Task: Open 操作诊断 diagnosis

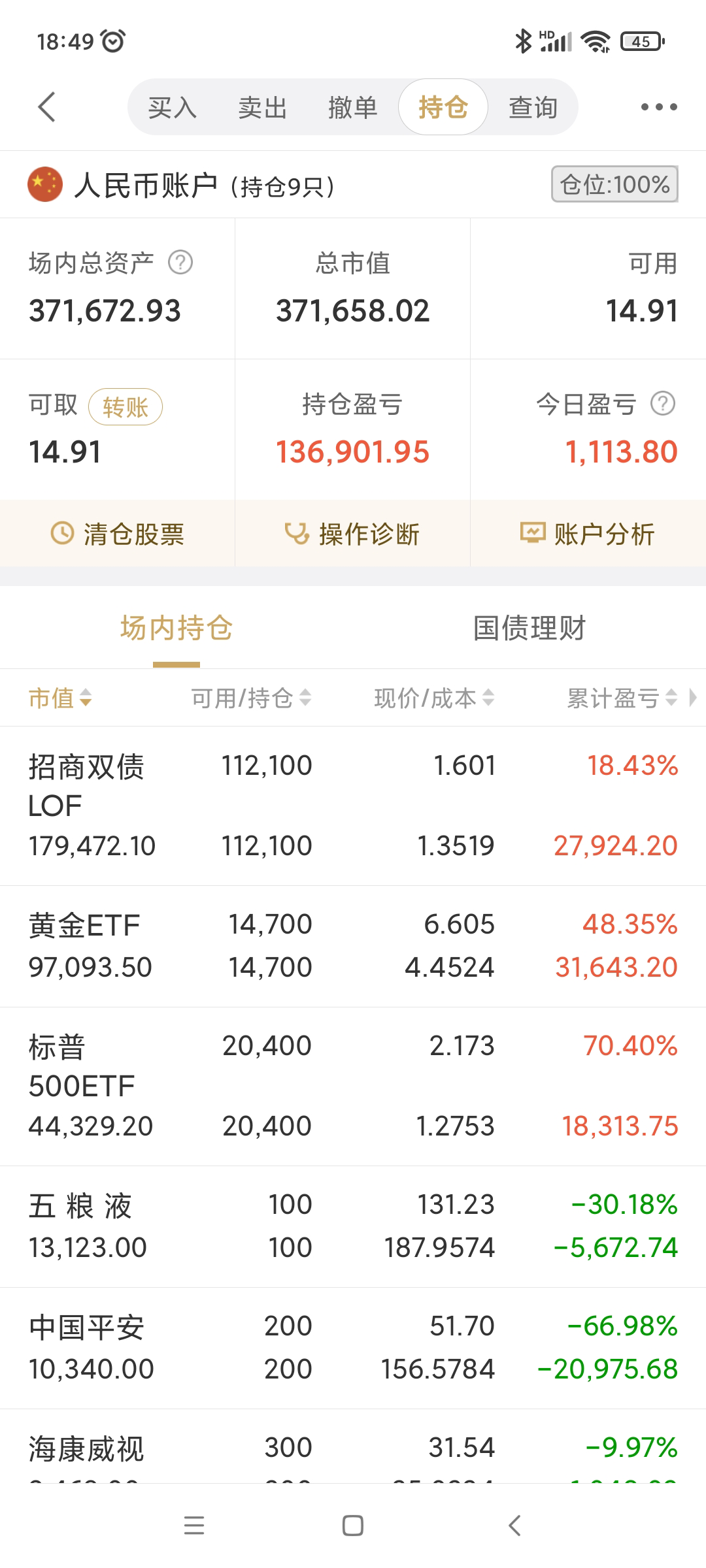Action: coord(352,534)
